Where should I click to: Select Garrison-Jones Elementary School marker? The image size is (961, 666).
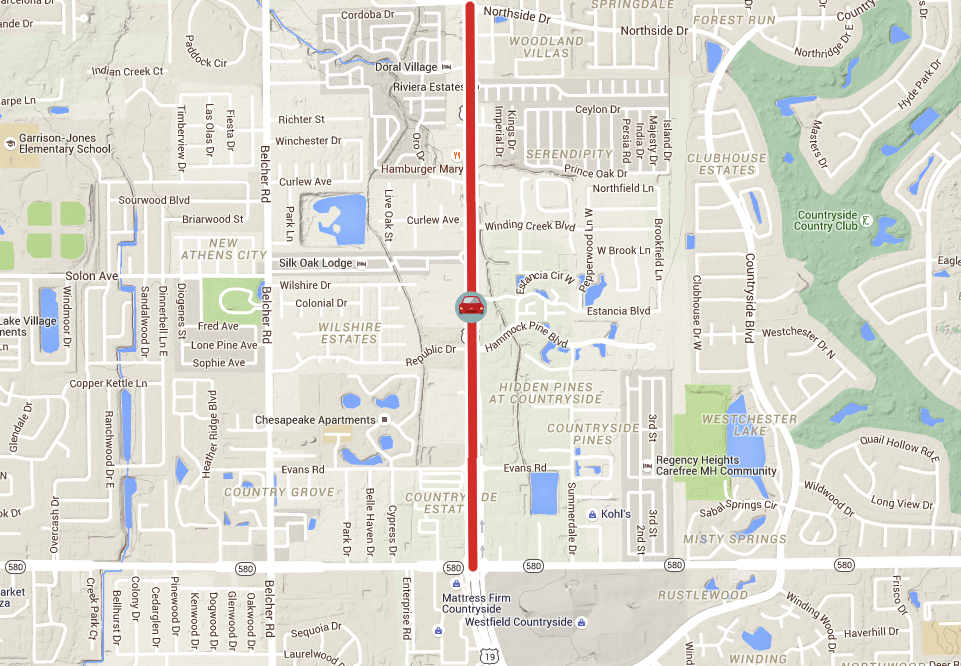click(x=11, y=143)
